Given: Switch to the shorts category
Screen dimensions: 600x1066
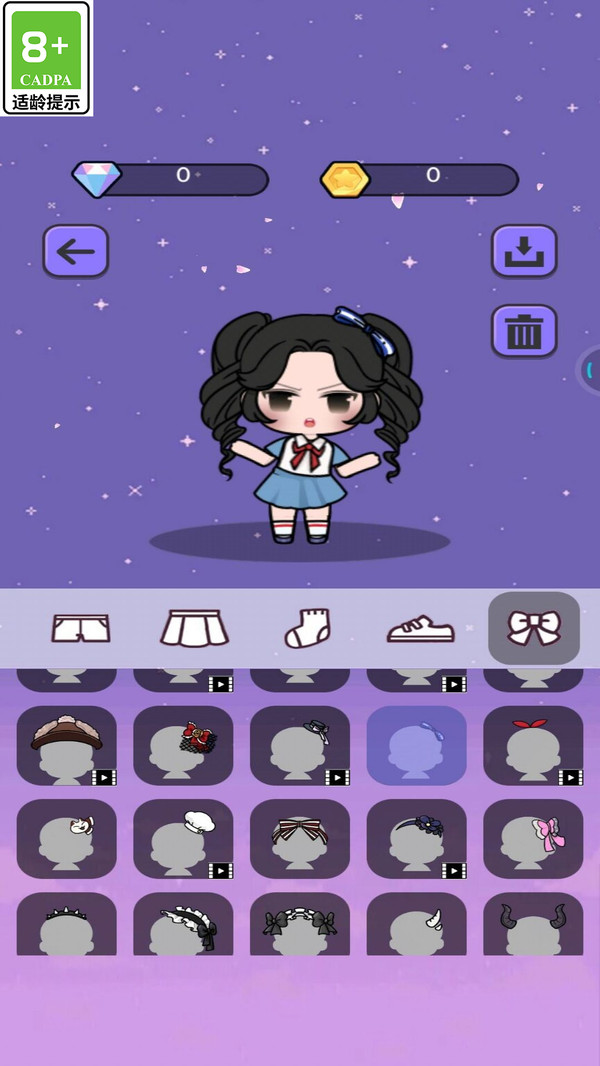Looking at the screenshot, I should point(81,628).
